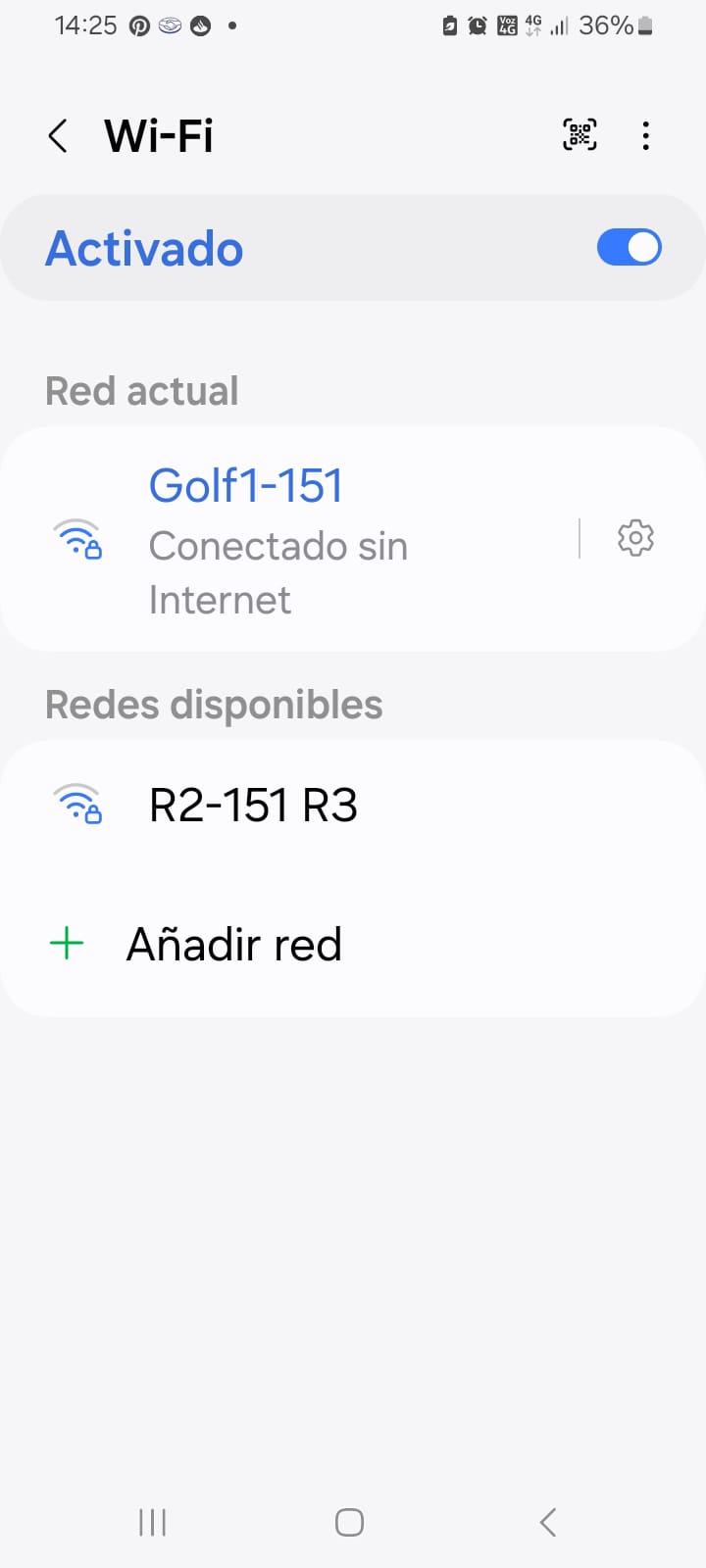Open the QR code scanner
This screenshot has width=706, height=1568.
[x=580, y=135]
